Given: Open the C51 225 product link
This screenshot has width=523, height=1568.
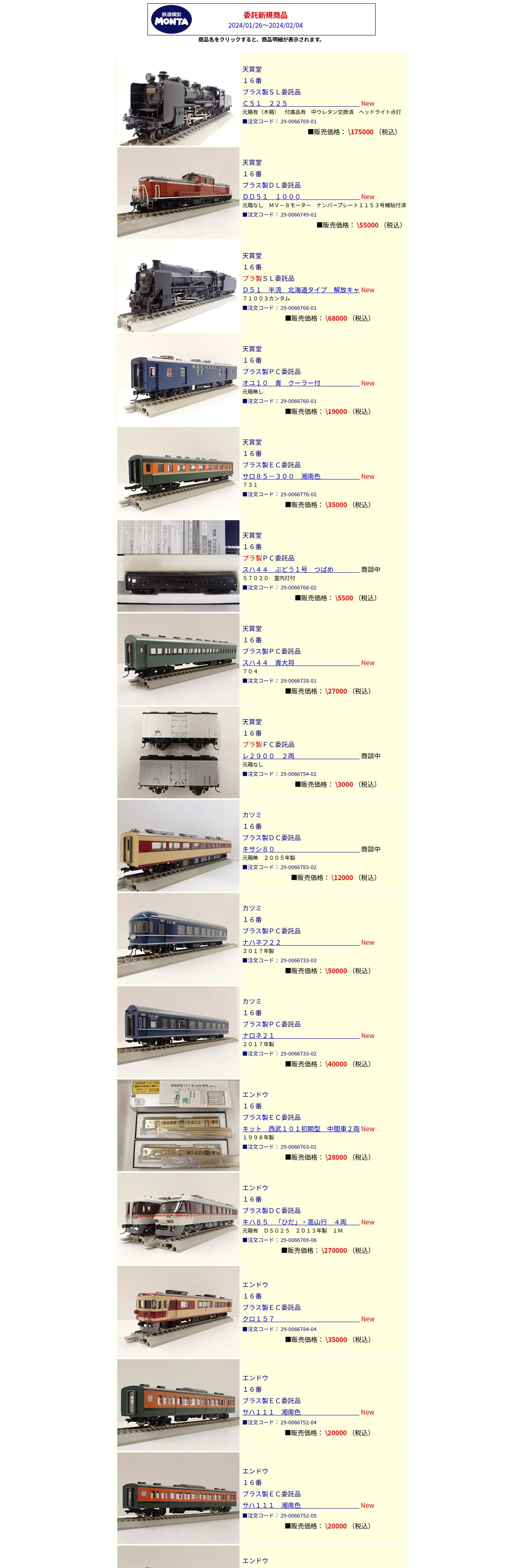Looking at the screenshot, I should pyautogui.click(x=266, y=103).
